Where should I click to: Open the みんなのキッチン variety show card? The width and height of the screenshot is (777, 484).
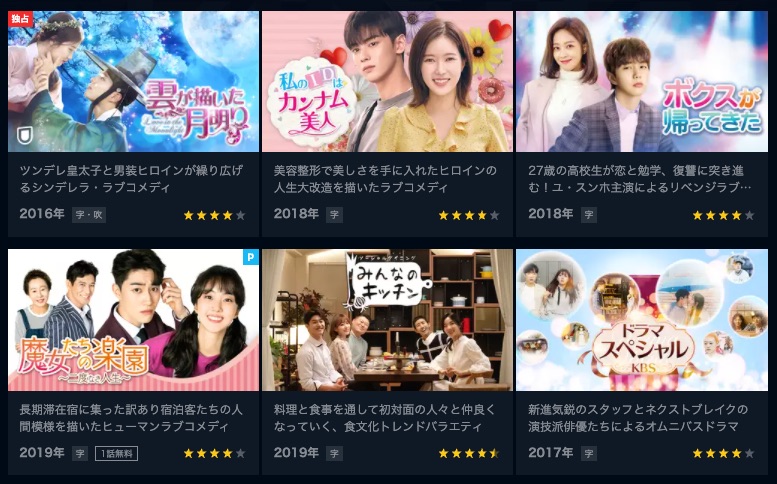coord(387,320)
